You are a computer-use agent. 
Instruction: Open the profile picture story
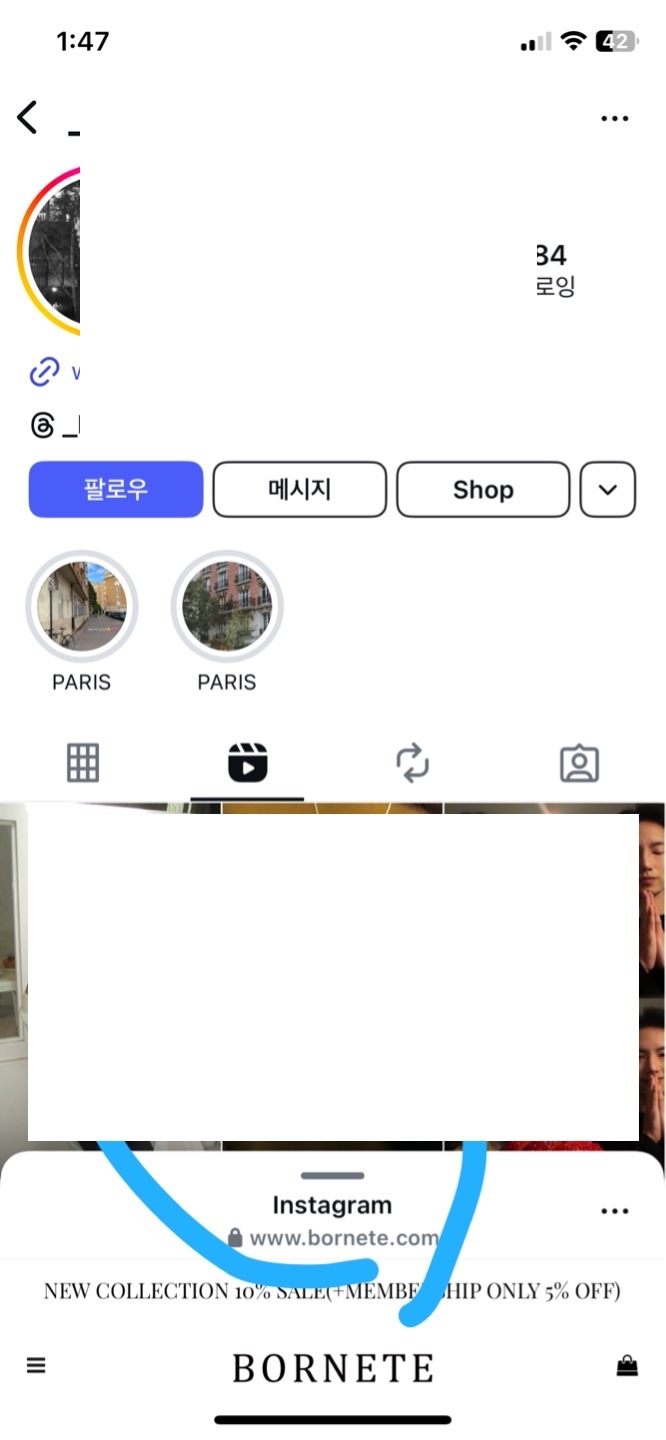[50, 250]
